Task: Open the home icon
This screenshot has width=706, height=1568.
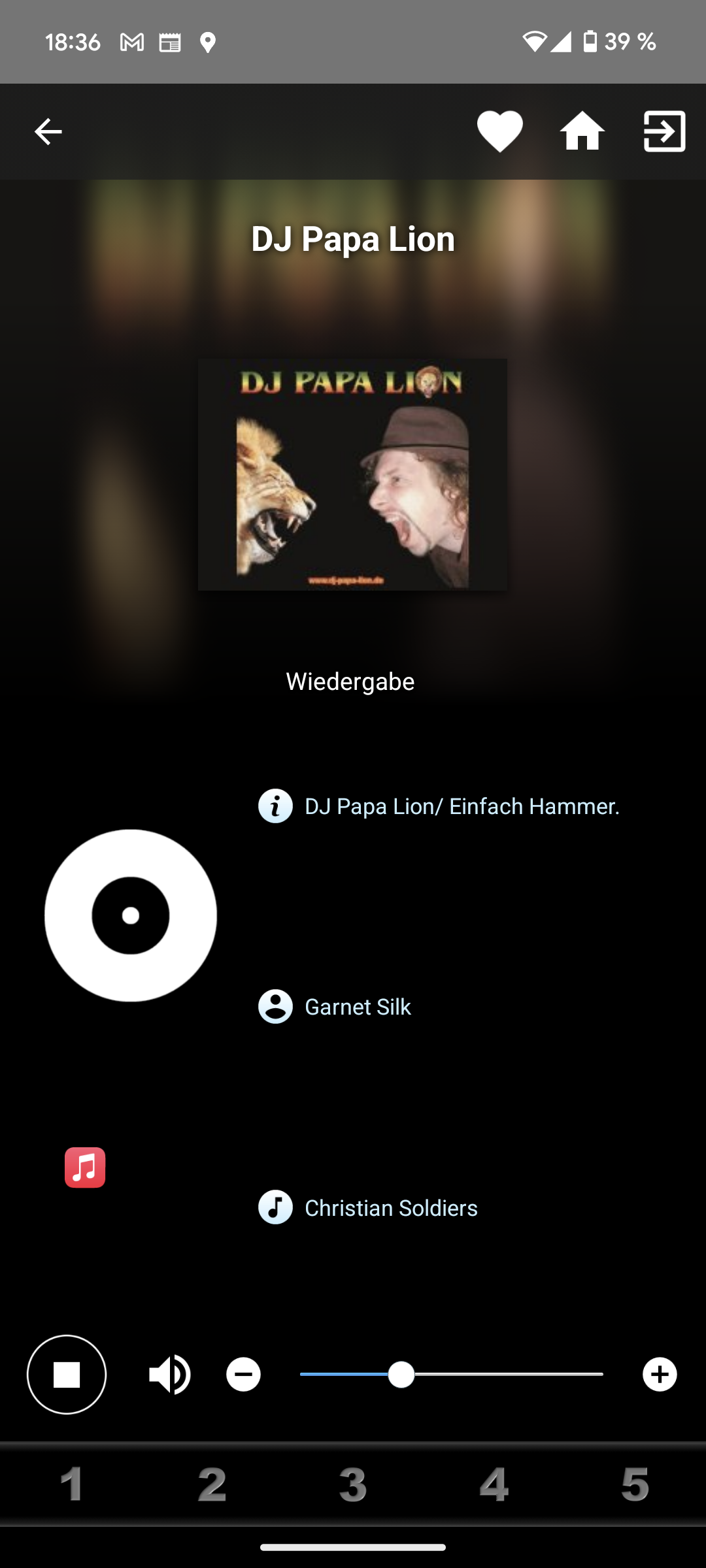Action: pyautogui.click(x=582, y=131)
